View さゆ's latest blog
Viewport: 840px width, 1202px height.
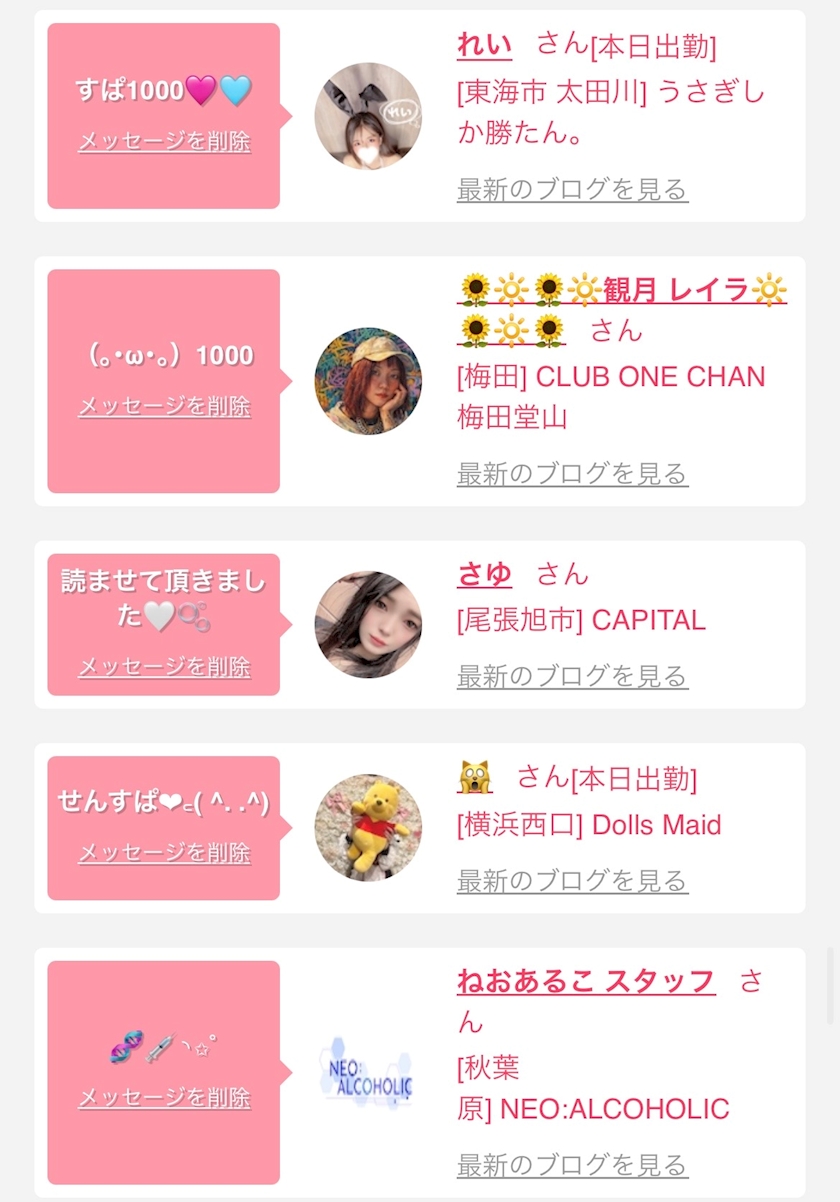click(572, 675)
